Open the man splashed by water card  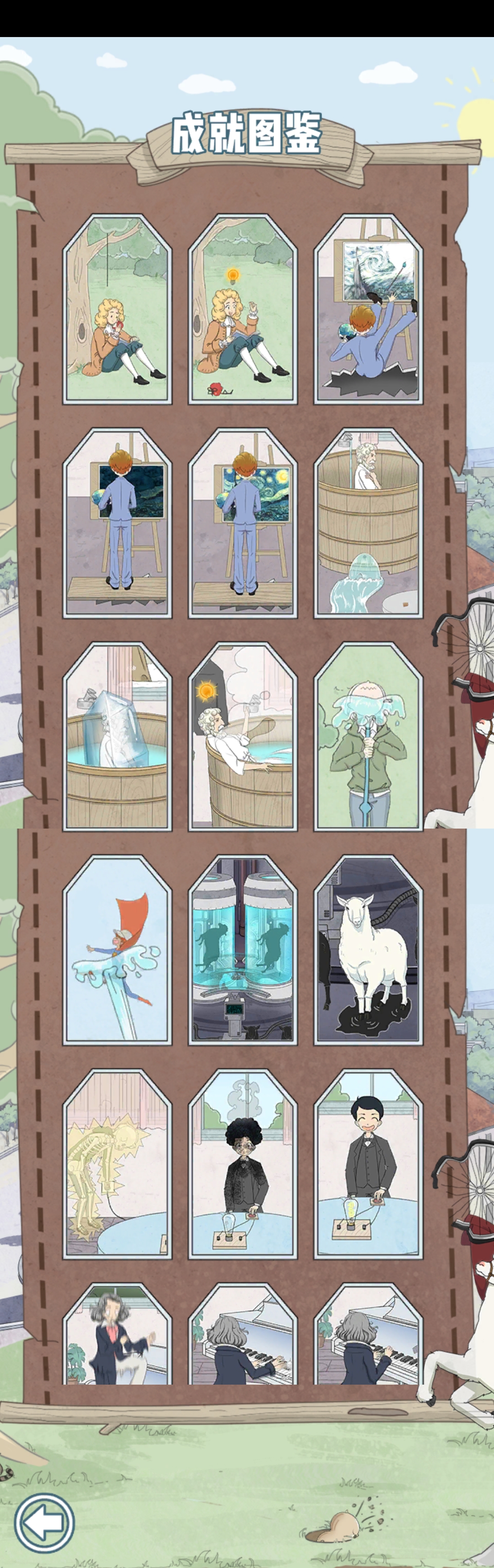click(369, 737)
